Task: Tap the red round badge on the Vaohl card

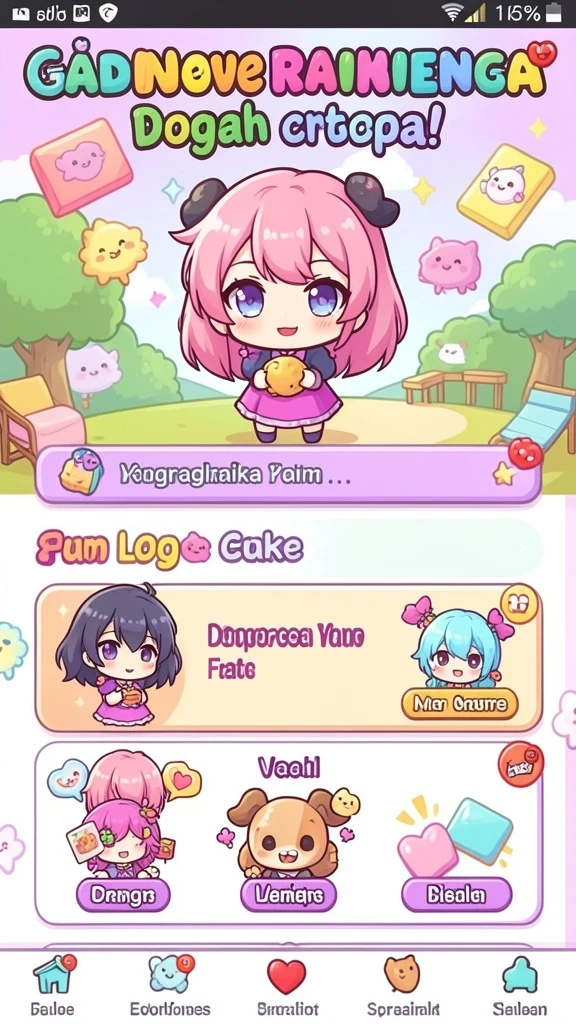Action: coord(520,765)
